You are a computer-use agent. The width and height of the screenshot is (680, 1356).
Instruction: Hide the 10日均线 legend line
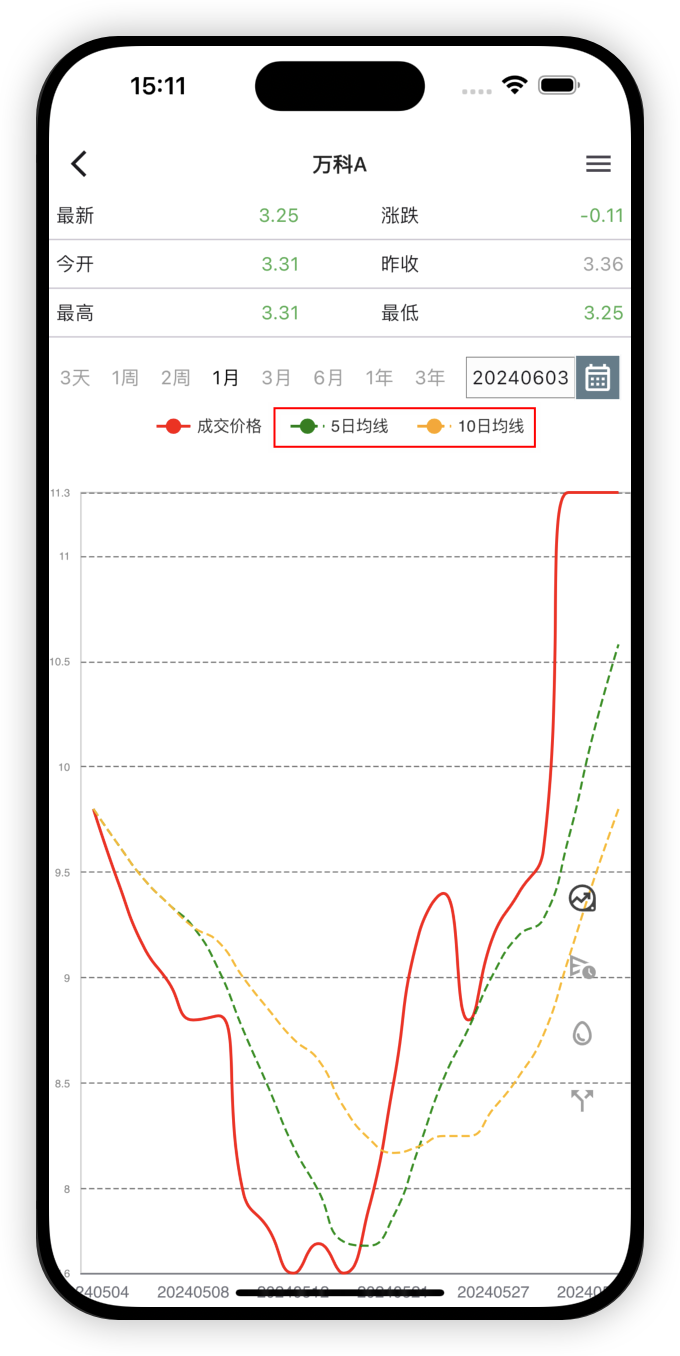[474, 427]
